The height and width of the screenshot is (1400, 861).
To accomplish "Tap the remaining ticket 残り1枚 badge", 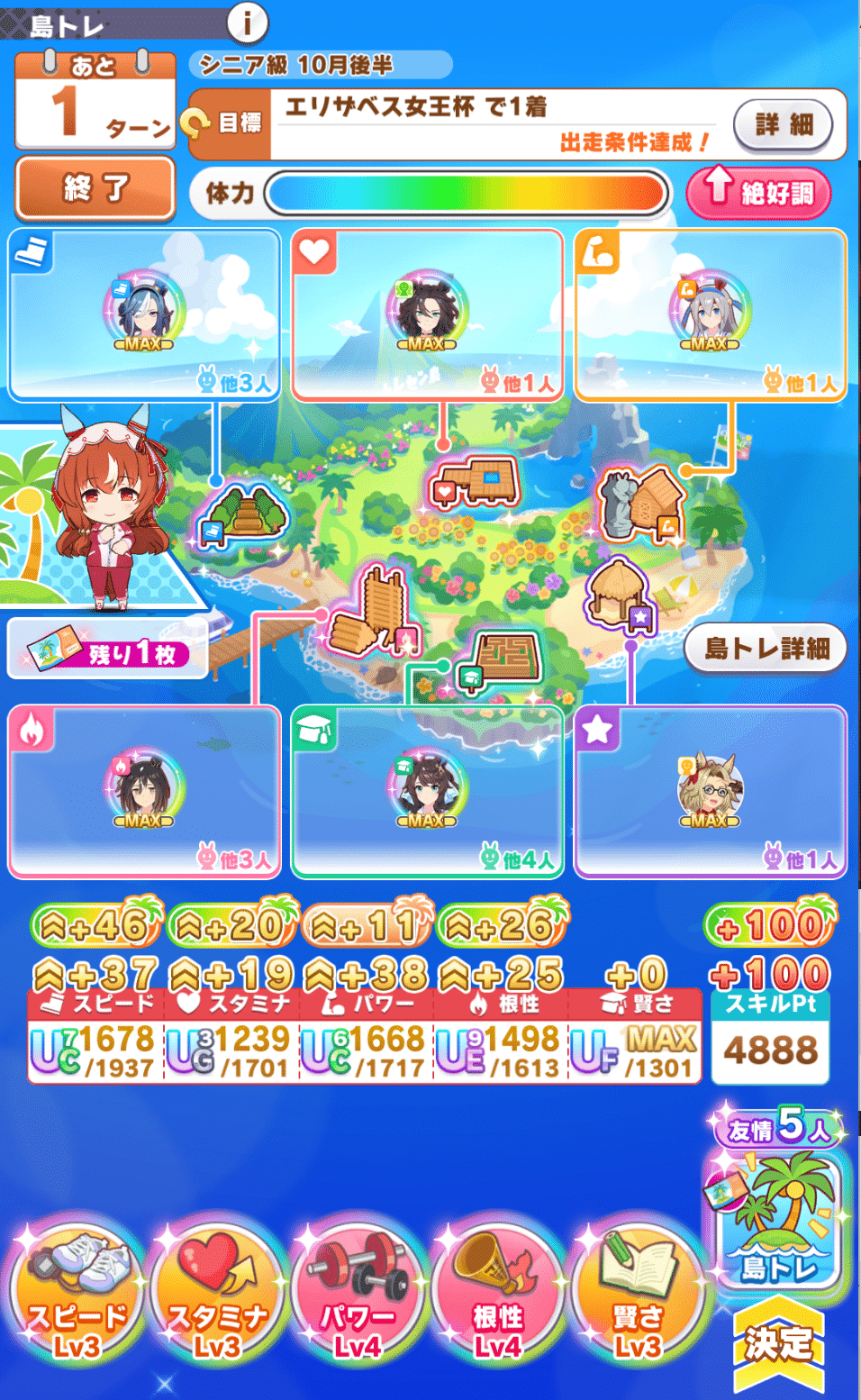I will tap(108, 650).
